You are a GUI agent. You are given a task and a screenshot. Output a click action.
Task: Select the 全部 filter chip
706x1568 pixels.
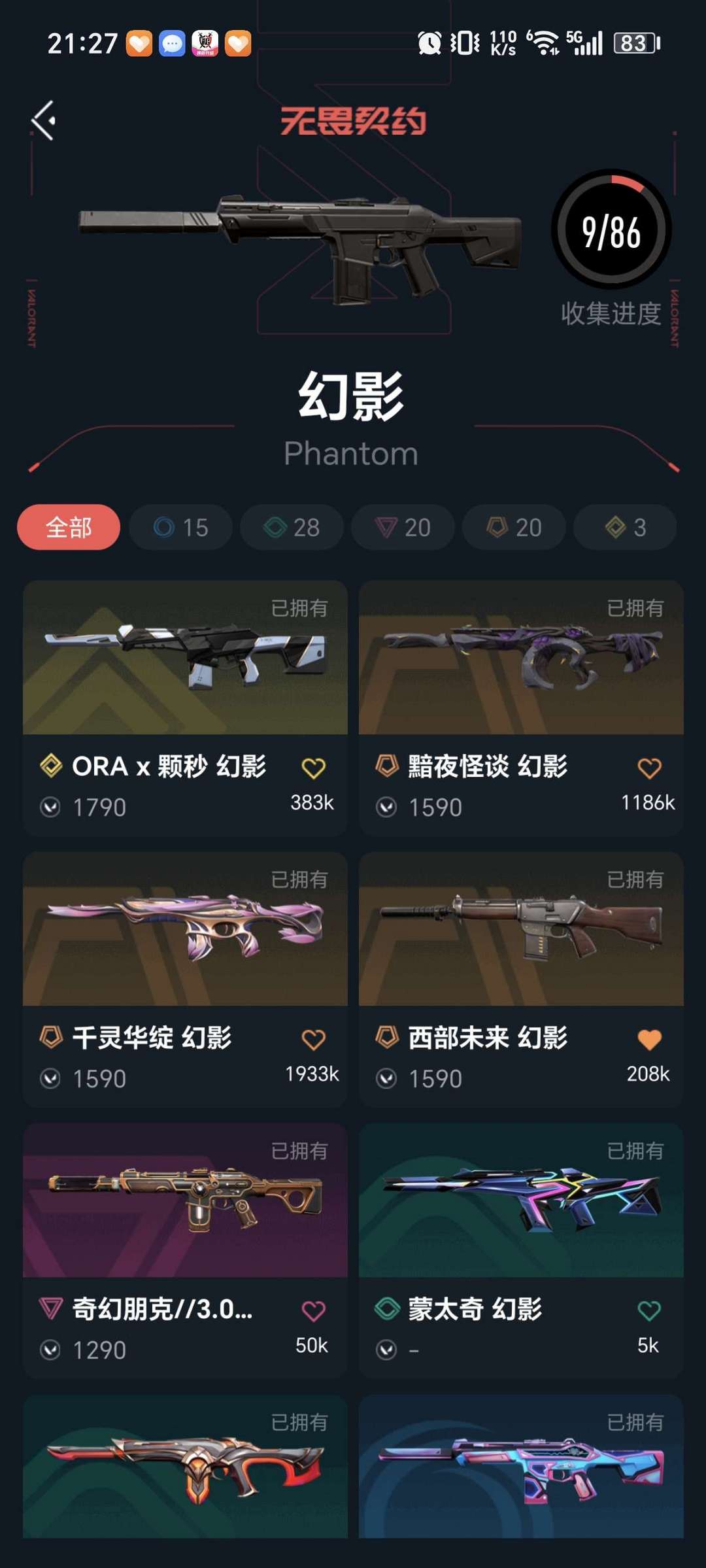[69, 527]
